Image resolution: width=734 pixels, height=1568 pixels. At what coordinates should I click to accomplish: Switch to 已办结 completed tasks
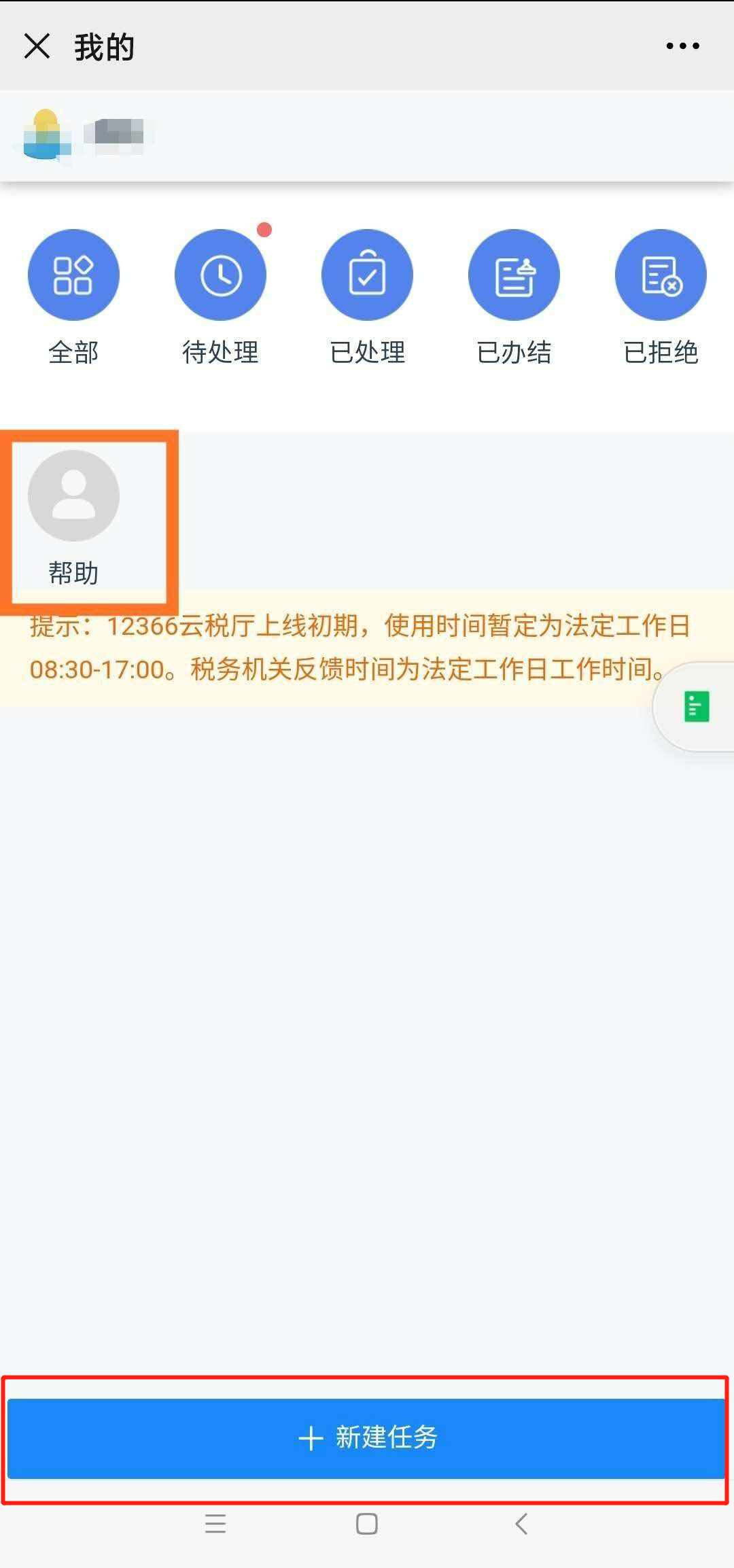pos(514,298)
